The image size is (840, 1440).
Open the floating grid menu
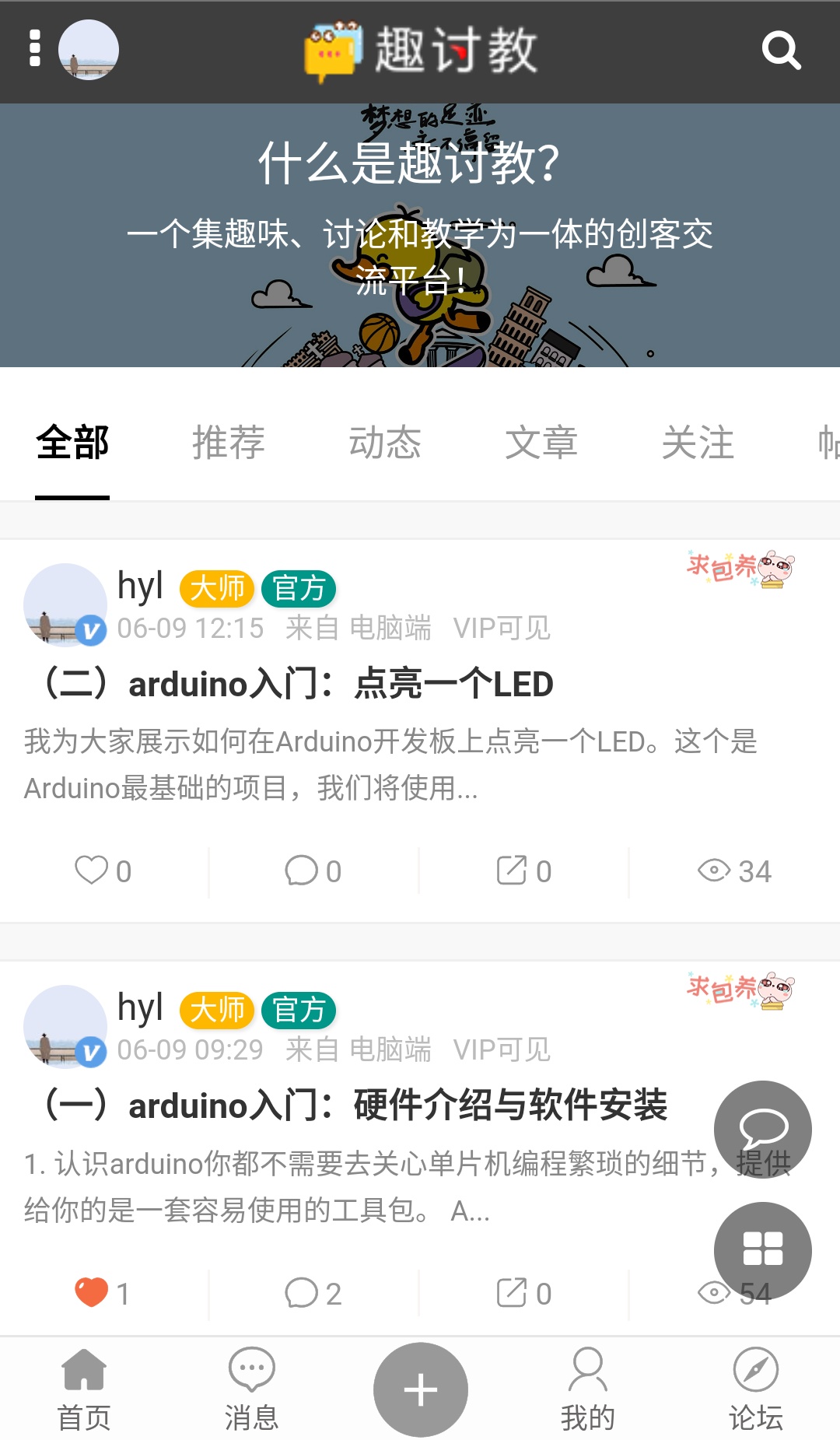pyautogui.click(x=763, y=1249)
